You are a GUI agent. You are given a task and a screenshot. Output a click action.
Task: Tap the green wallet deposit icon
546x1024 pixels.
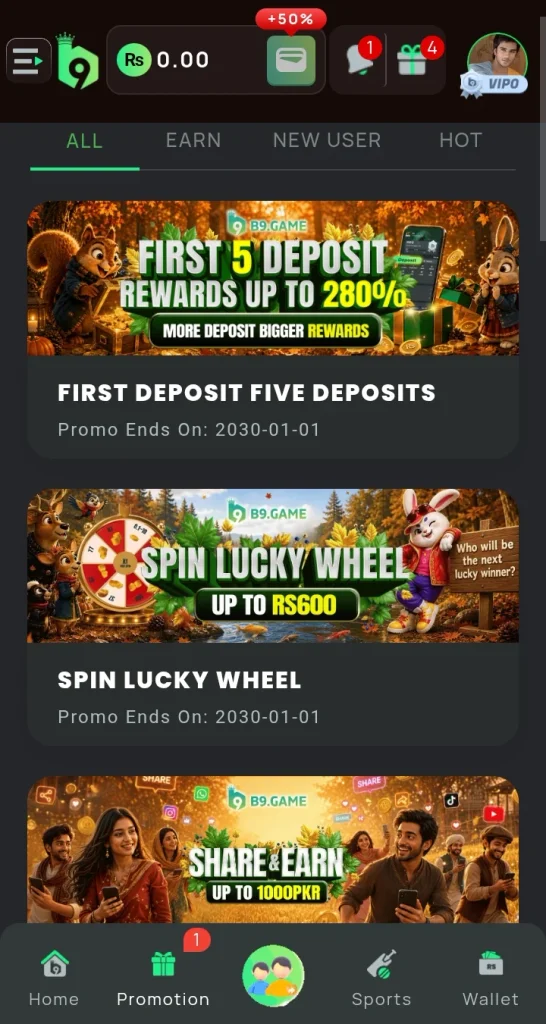[x=291, y=61]
